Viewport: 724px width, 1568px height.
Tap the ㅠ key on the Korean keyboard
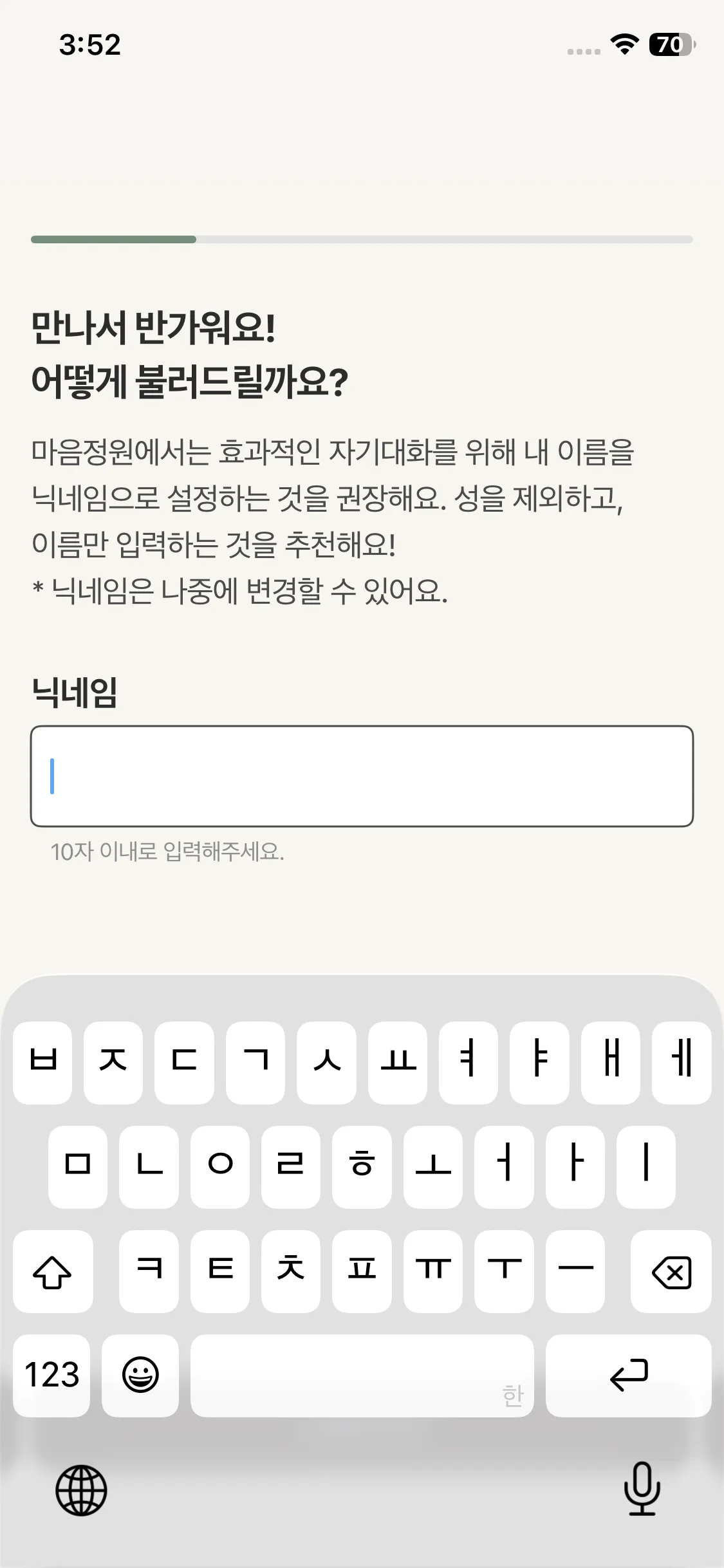coord(432,1271)
